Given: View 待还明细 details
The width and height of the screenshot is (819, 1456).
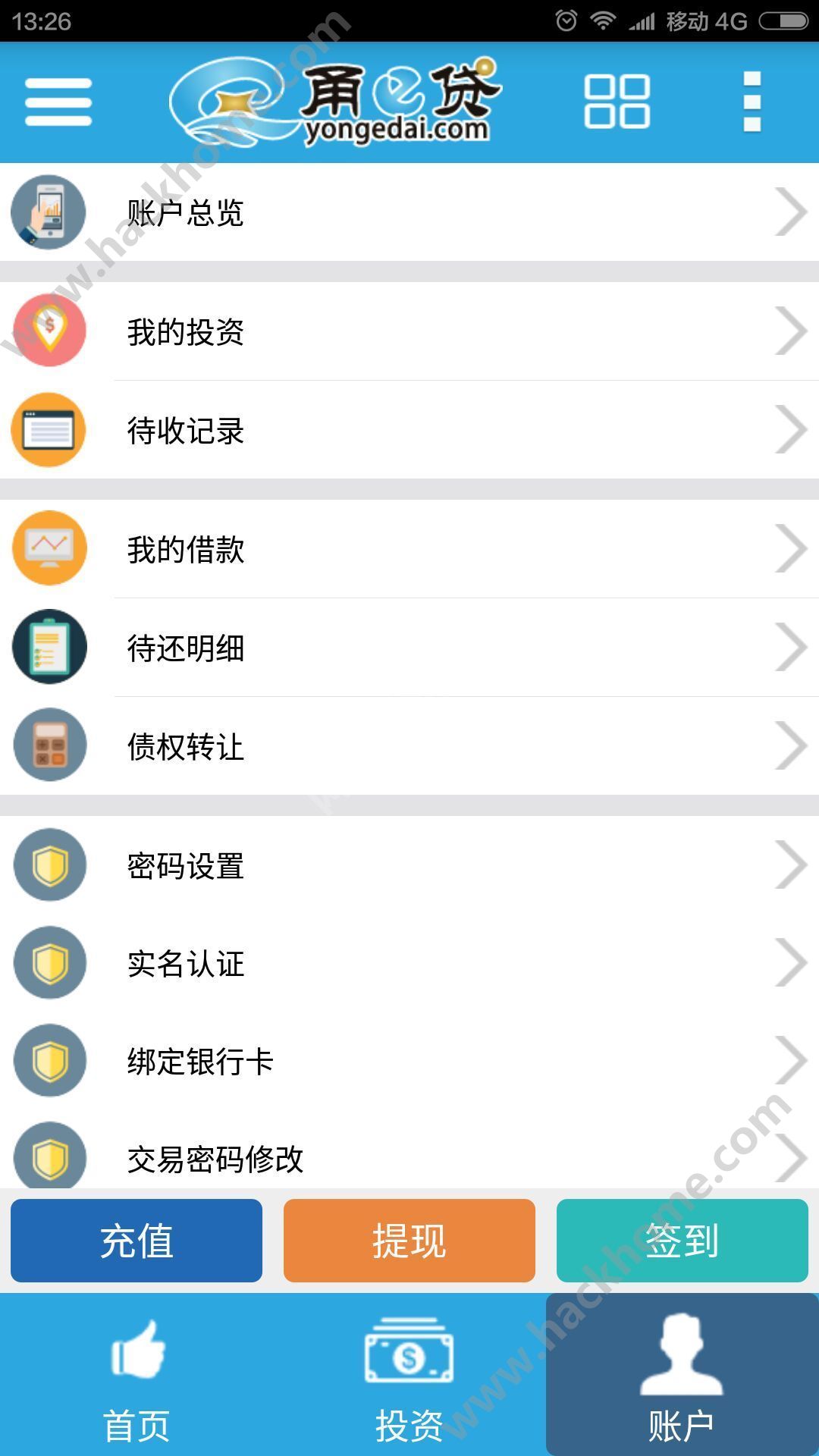Looking at the screenshot, I should click(409, 648).
